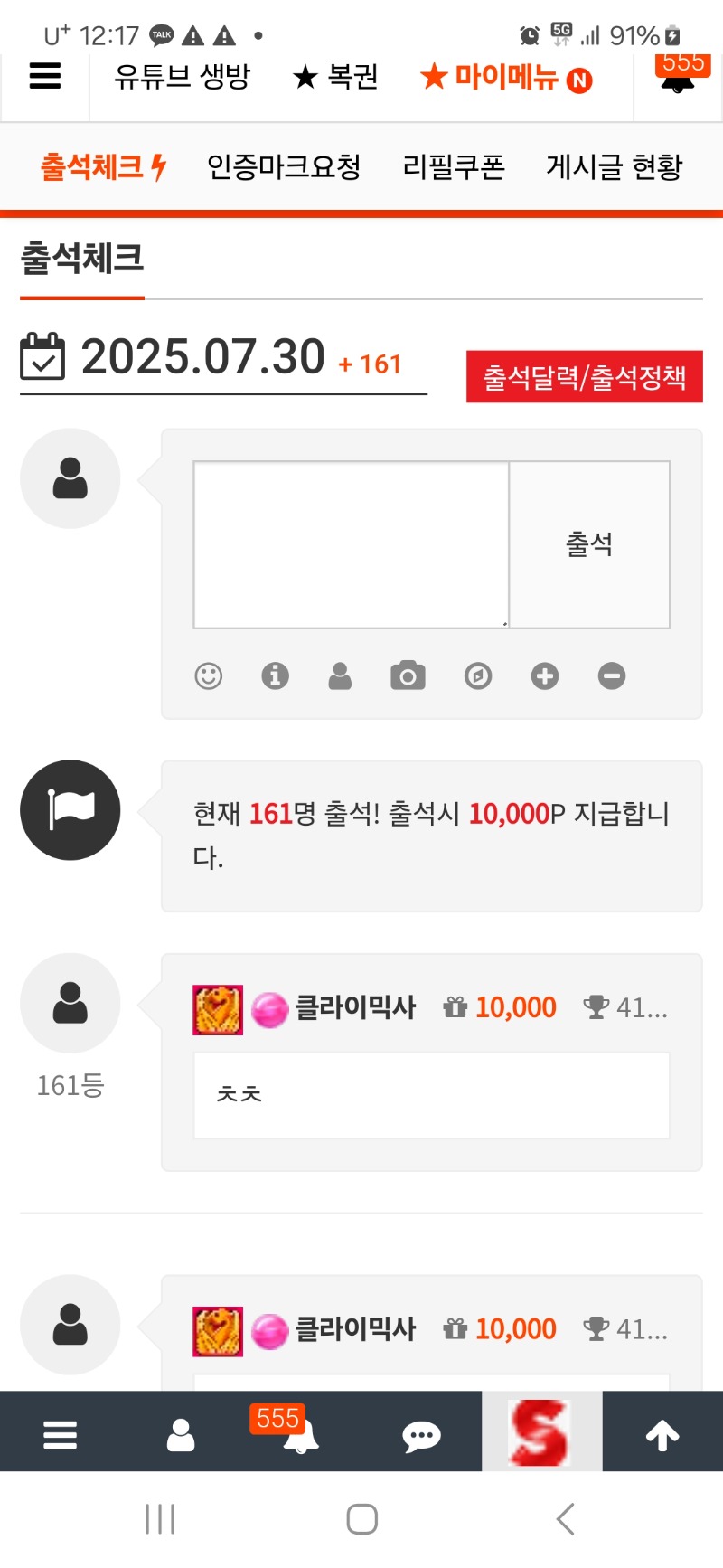The height and width of the screenshot is (1568, 723).
Task: Jump to top with up arrow
Action: pos(662,1435)
